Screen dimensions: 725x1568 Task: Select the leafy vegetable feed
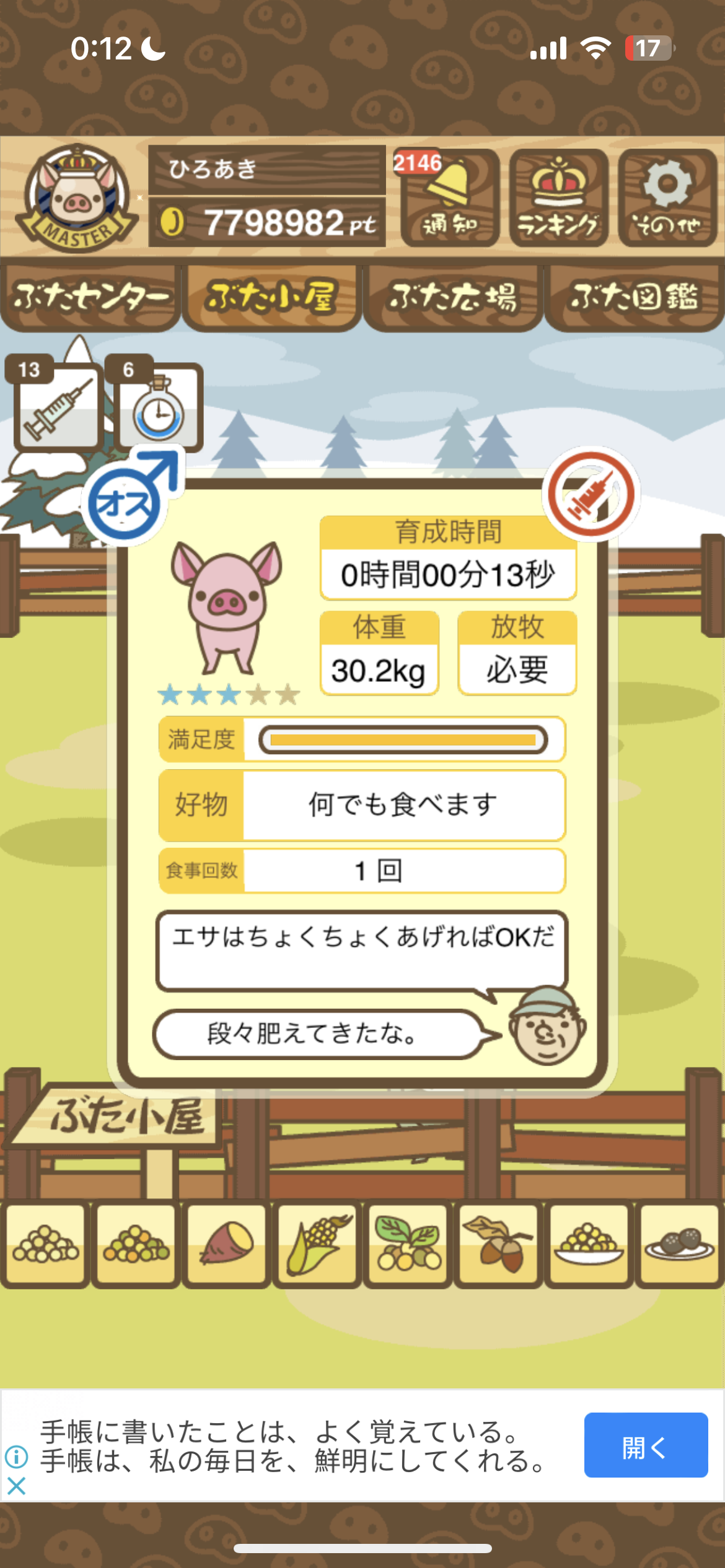(x=408, y=1244)
